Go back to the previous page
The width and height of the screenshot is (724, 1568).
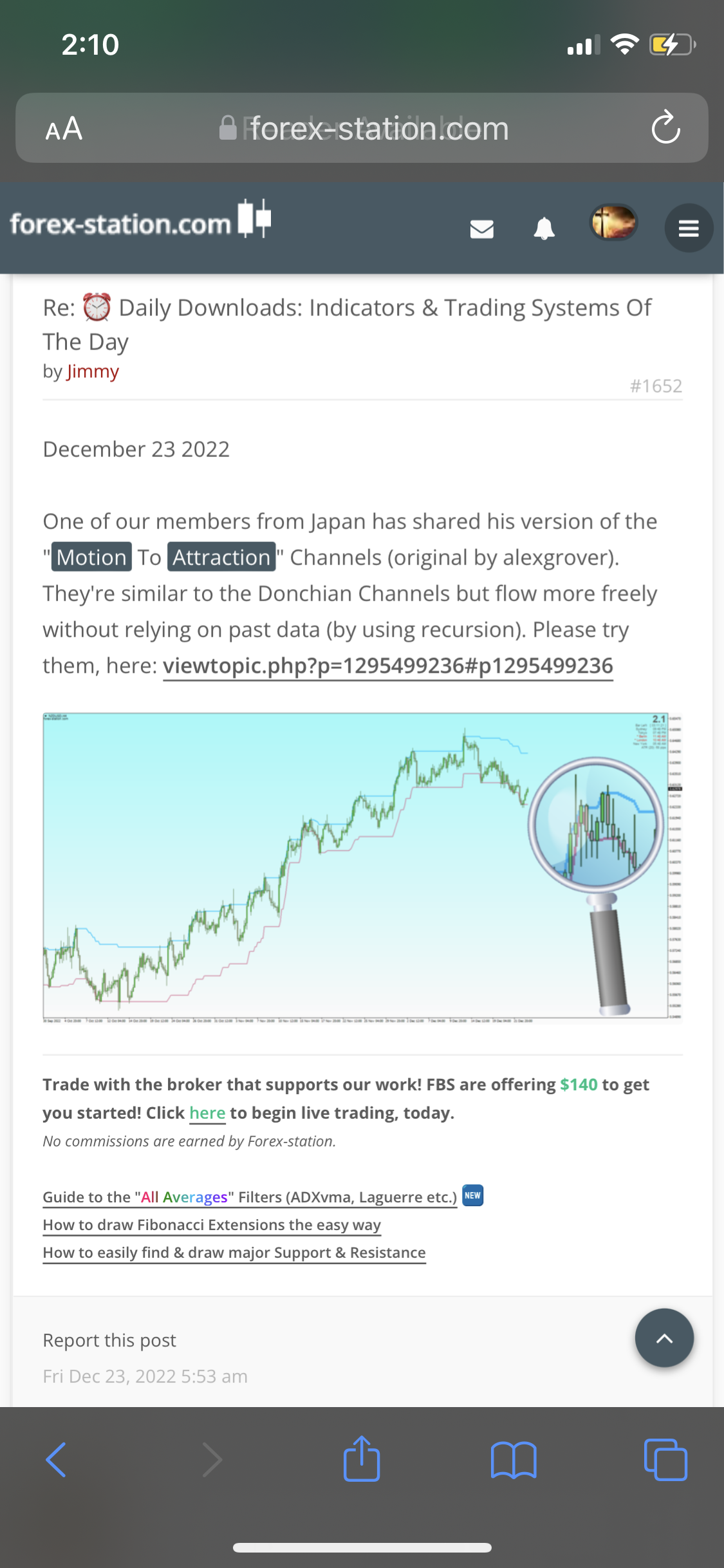[x=56, y=1459]
